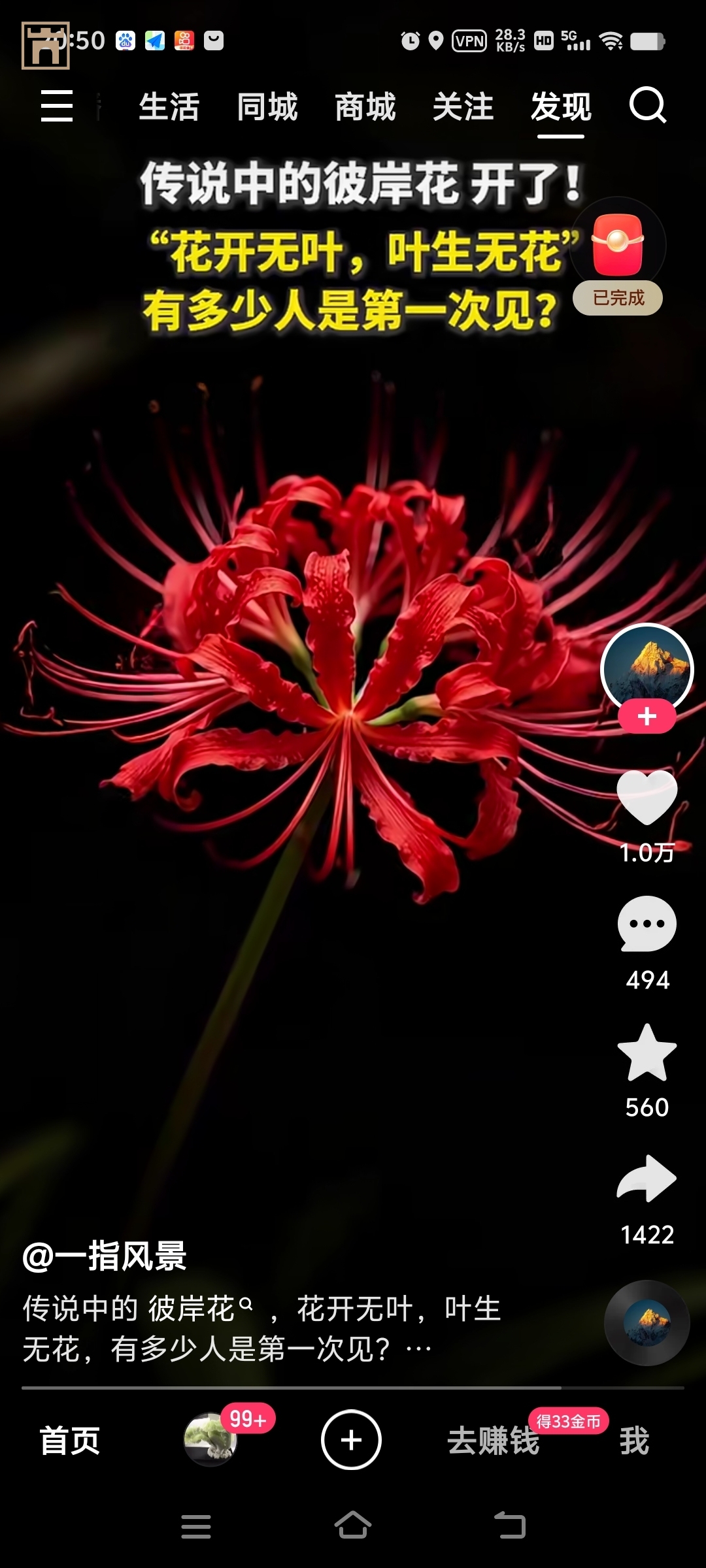Screen dimensions: 706x1568
Task: Share this video via arrow icon
Action: [x=647, y=1179]
